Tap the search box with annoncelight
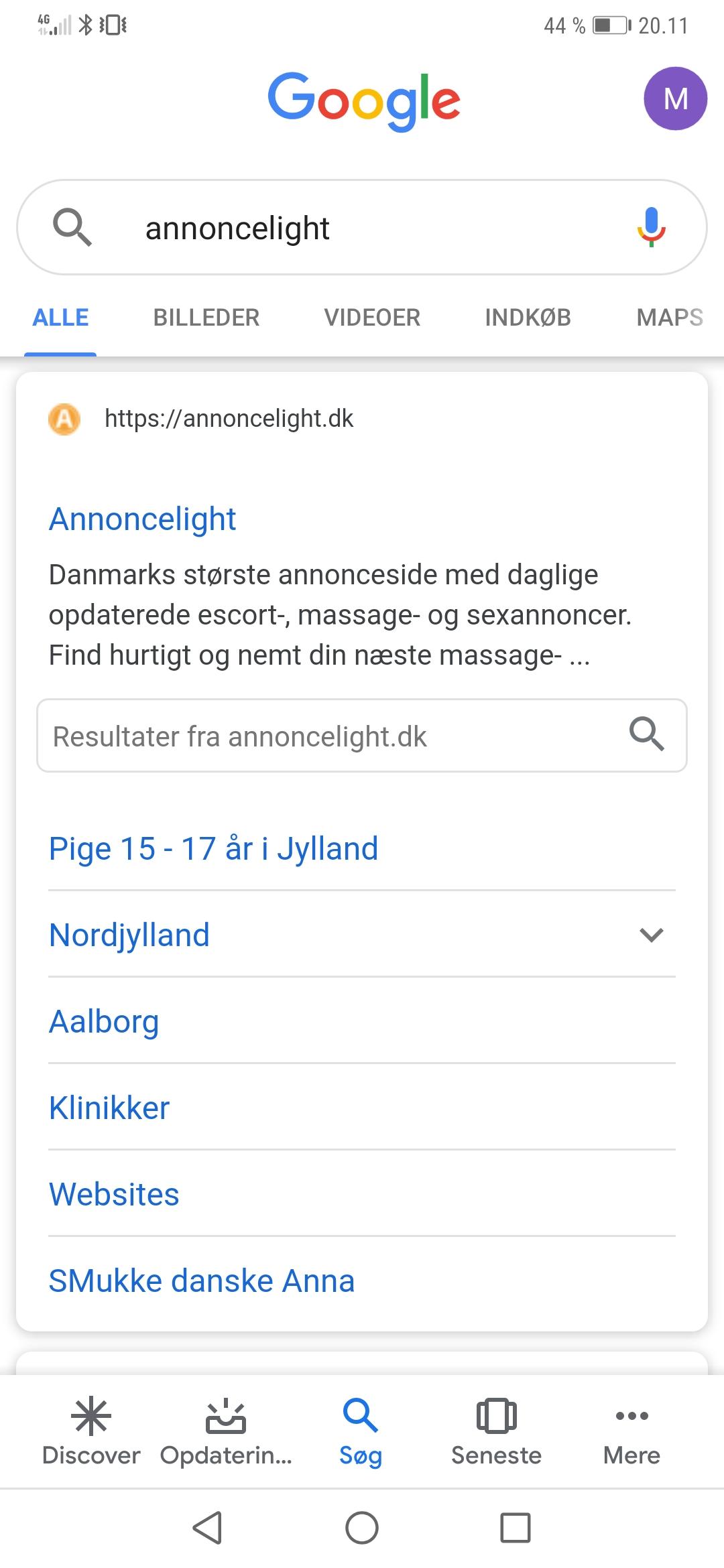This screenshot has height=1568, width=724. 362,227
